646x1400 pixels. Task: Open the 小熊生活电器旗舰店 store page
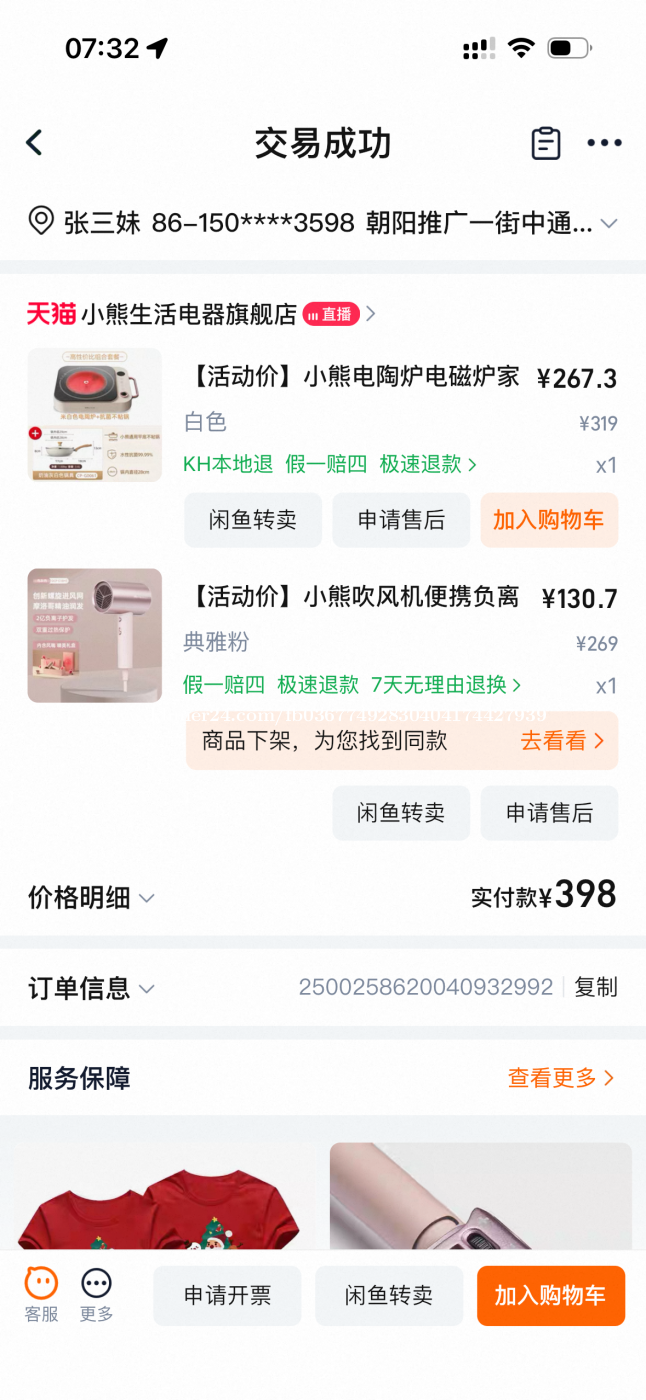click(x=190, y=314)
